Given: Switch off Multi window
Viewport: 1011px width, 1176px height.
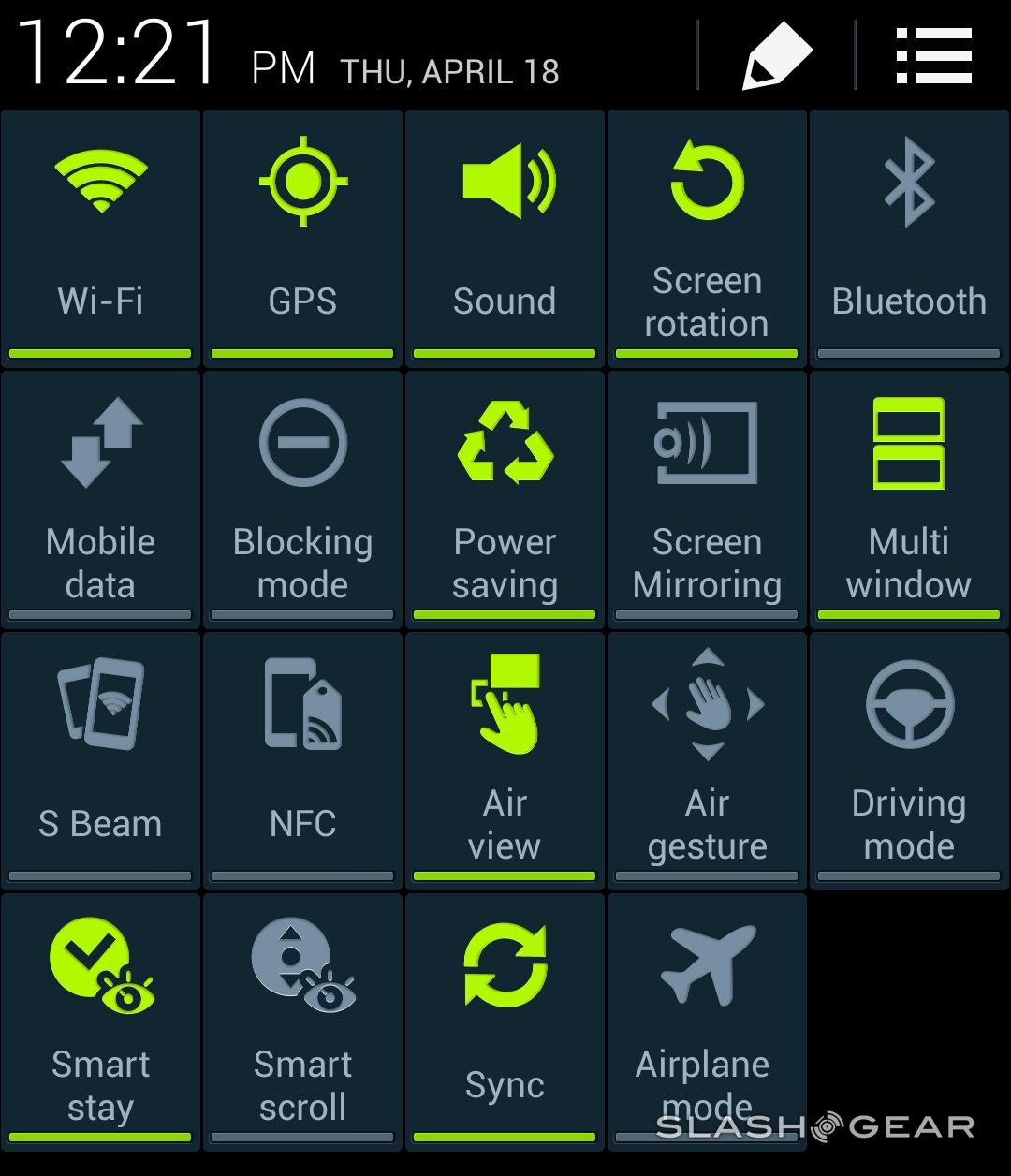Looking at the screenshot, I should [x=909, y=498].
